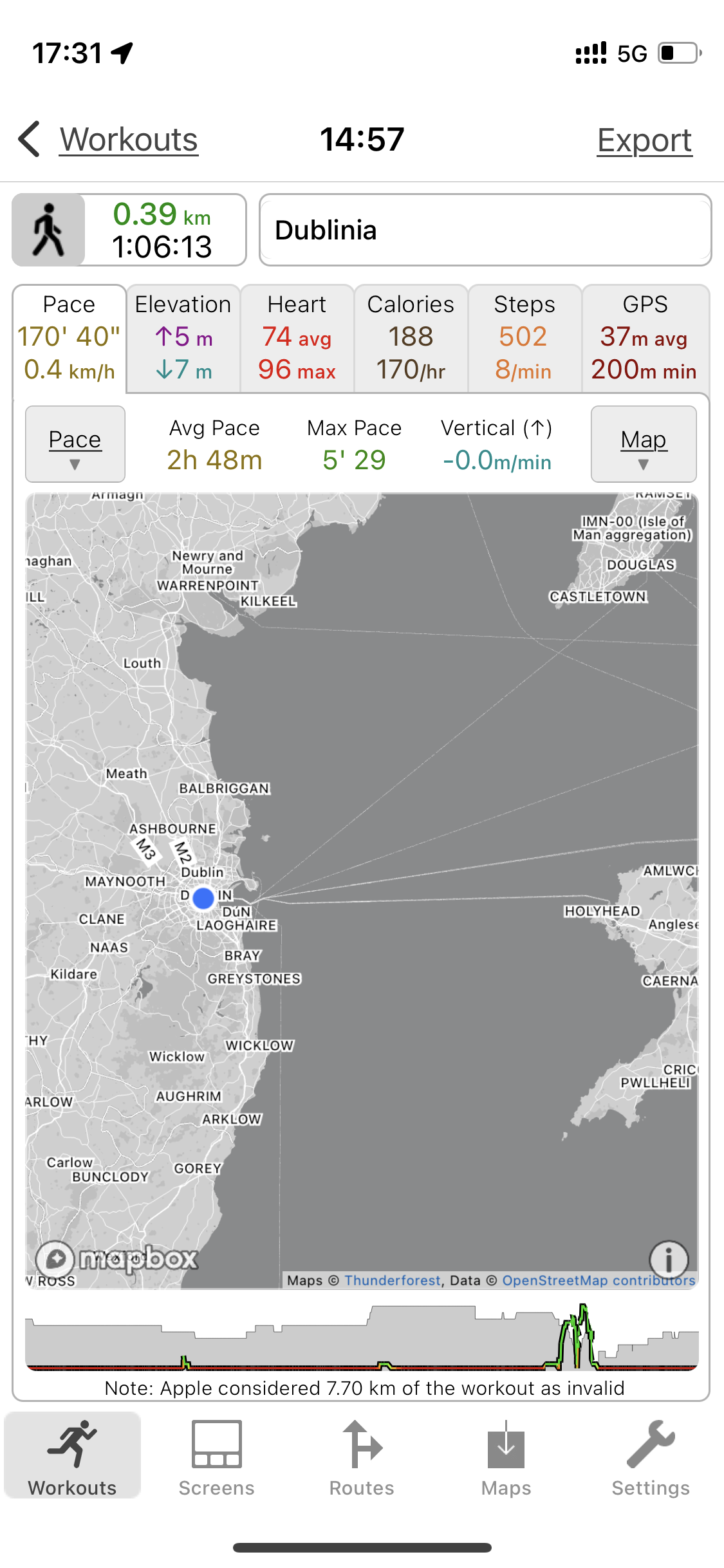724x1568 pixels.
Task: Open the Thunderforest link
Action: [x=393, y=1280]
